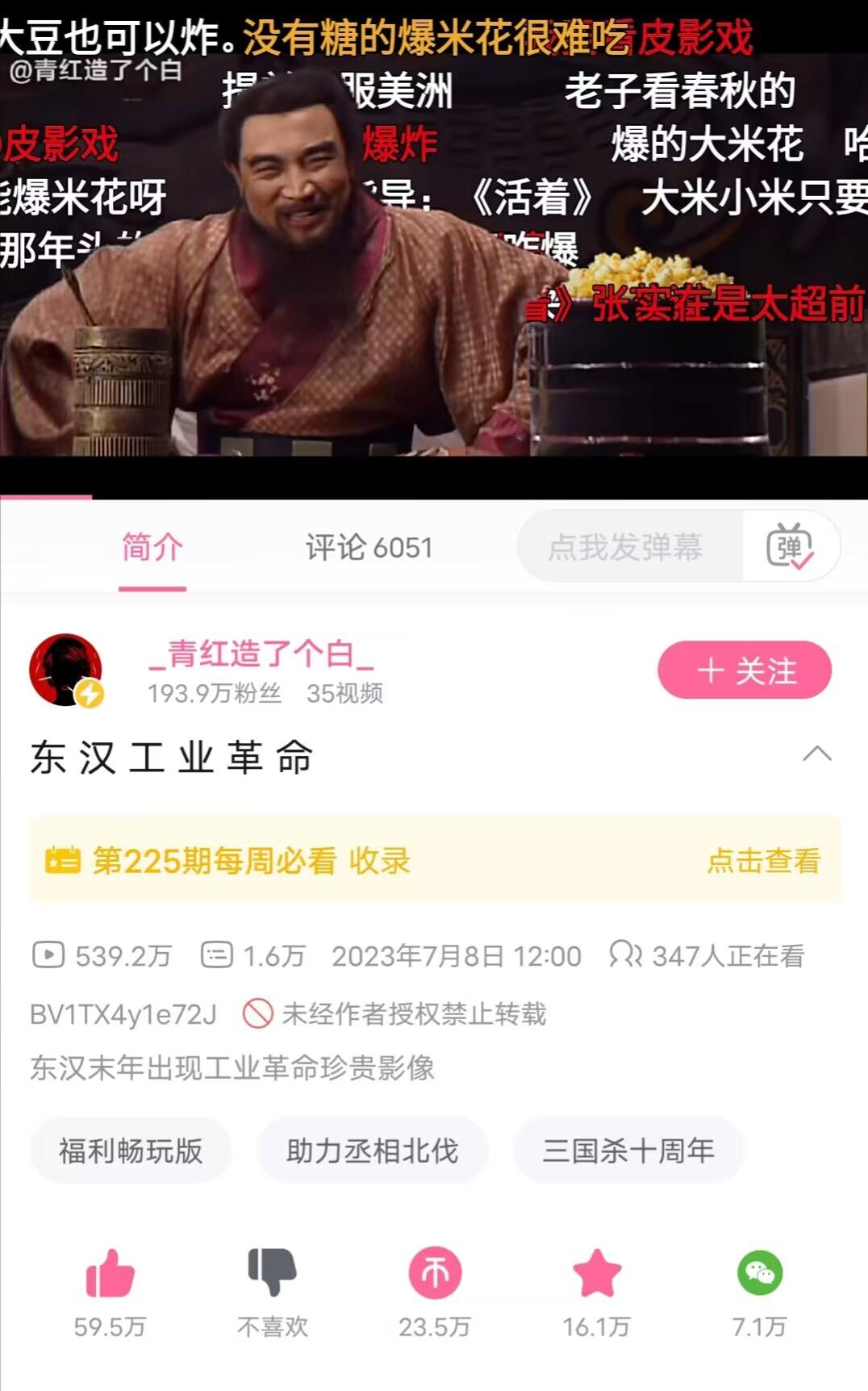
Task: Collapse the video description chevron
Action: pos(816,754)
